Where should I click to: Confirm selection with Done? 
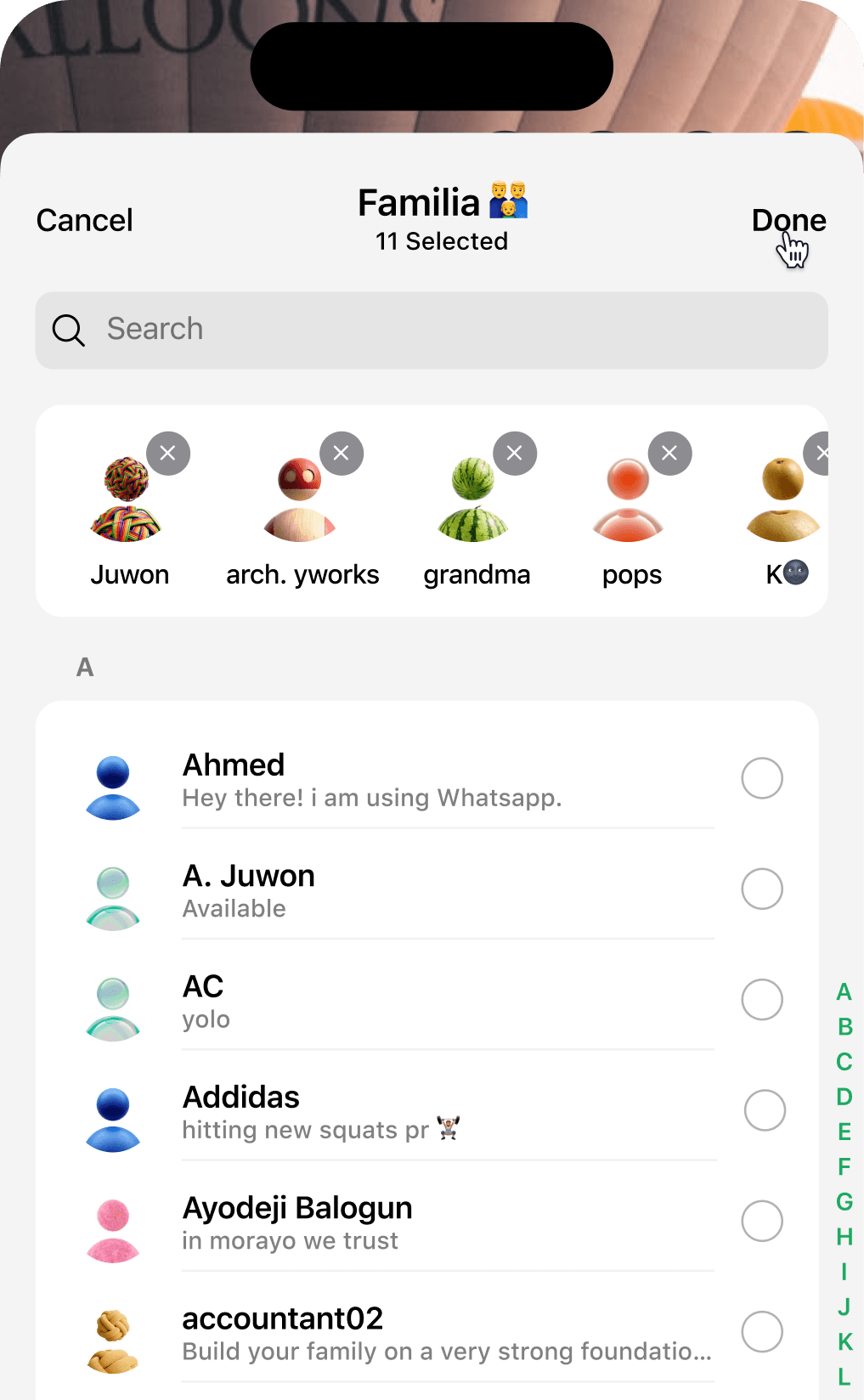[788, 220]
